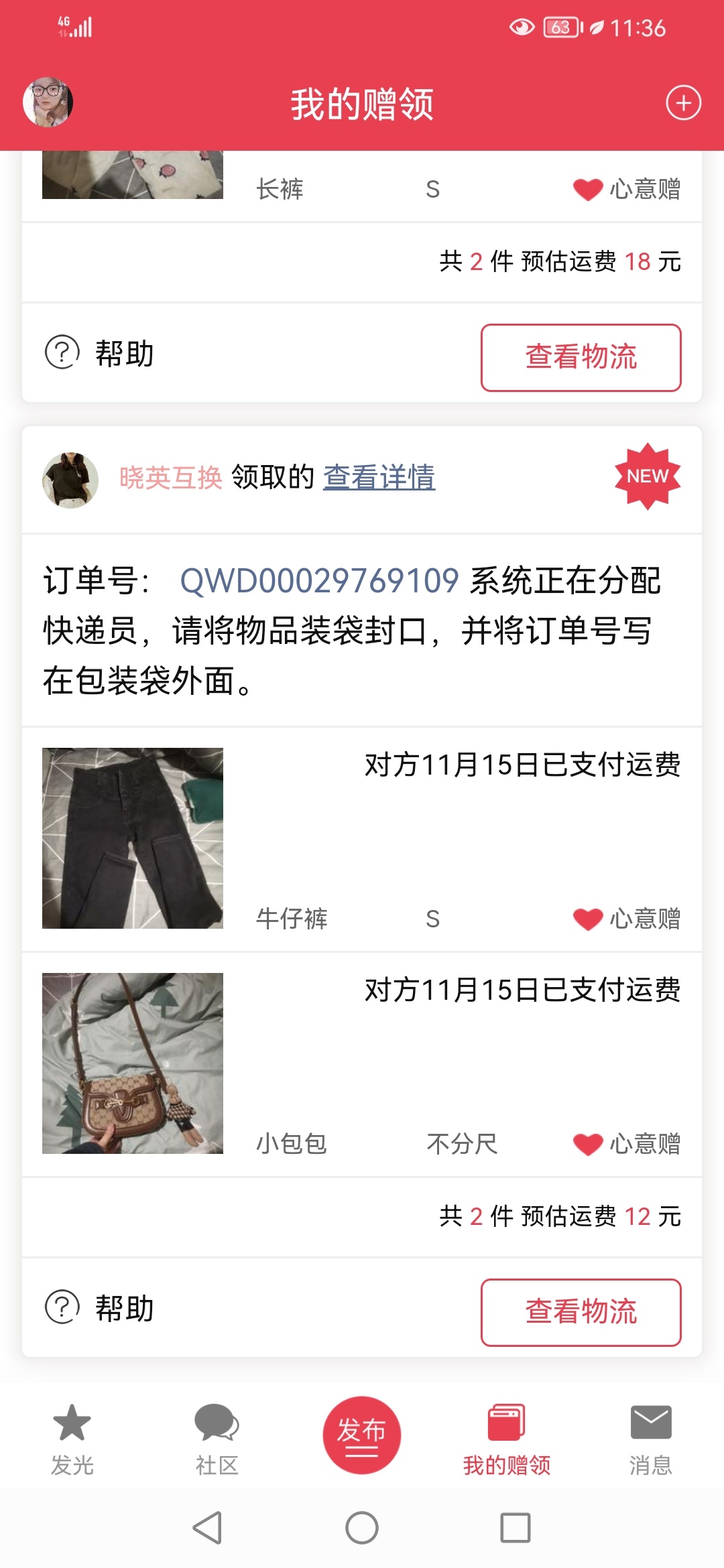Open the 牛仔裤 jeans item photo
Viewport: 724px width, 1568px height.
[133, 838]
